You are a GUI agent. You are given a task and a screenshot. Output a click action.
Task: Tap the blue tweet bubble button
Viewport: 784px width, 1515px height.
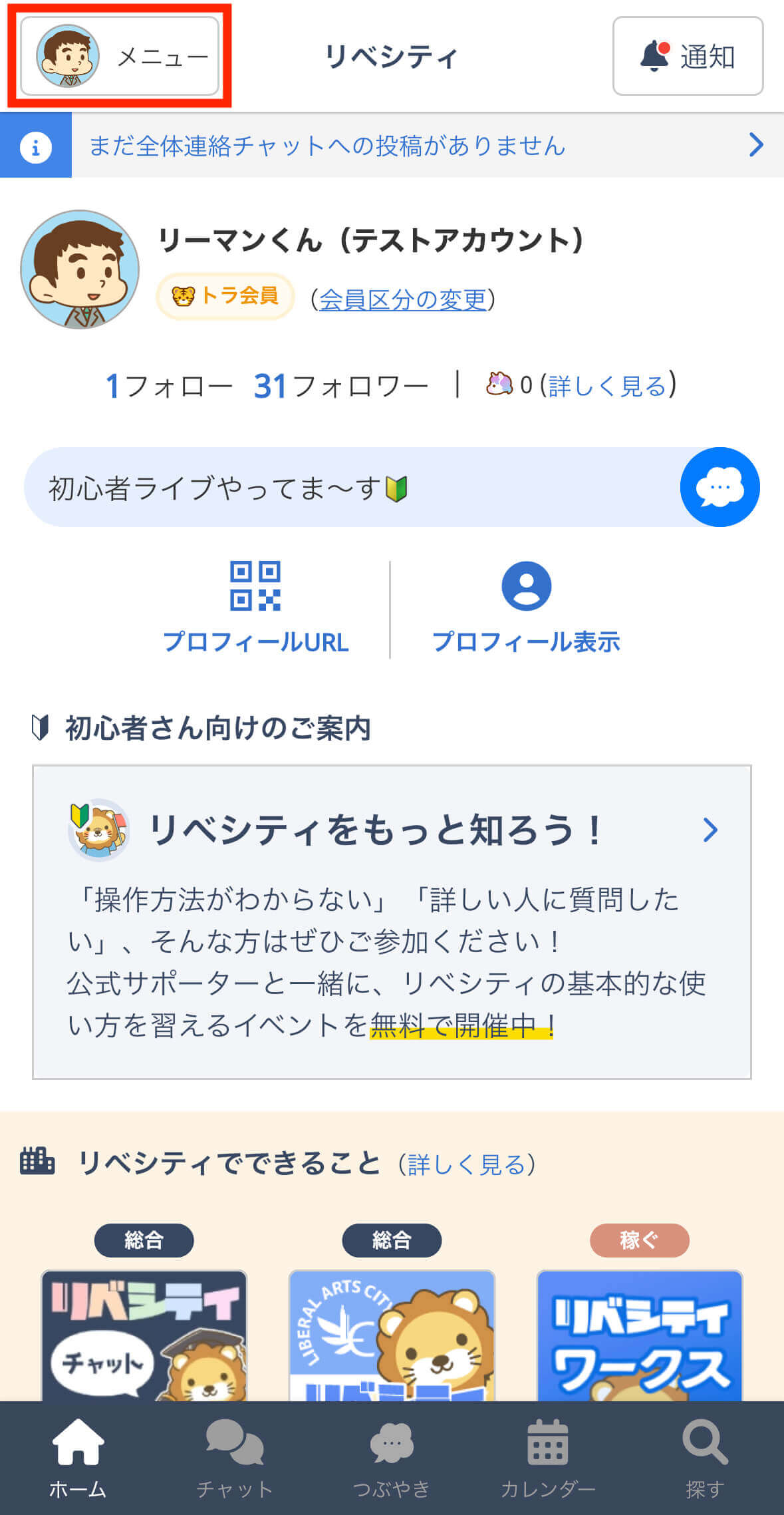tap(719, 487)
